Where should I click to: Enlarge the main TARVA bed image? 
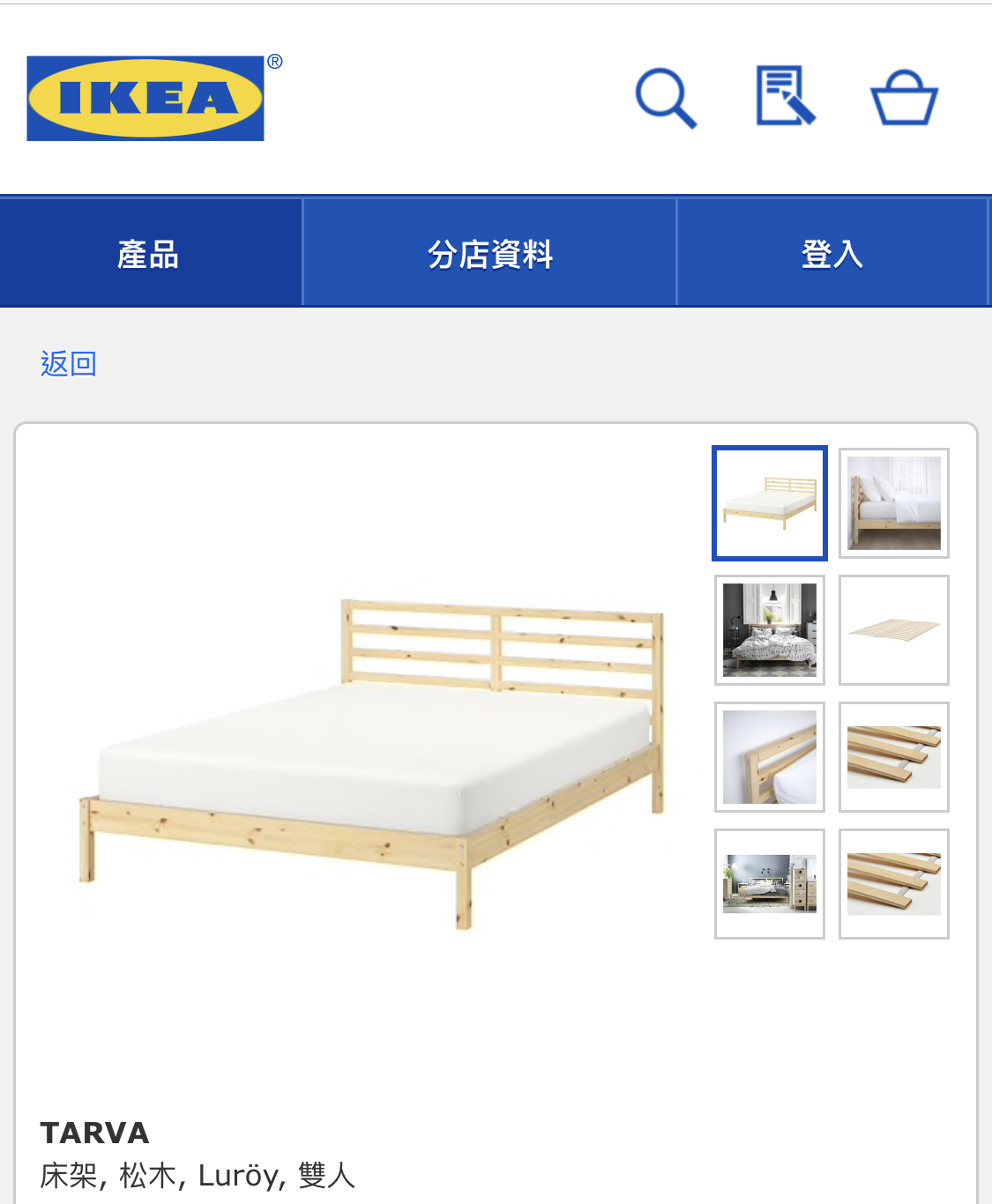pyautogui.click(x=370, y=758)
